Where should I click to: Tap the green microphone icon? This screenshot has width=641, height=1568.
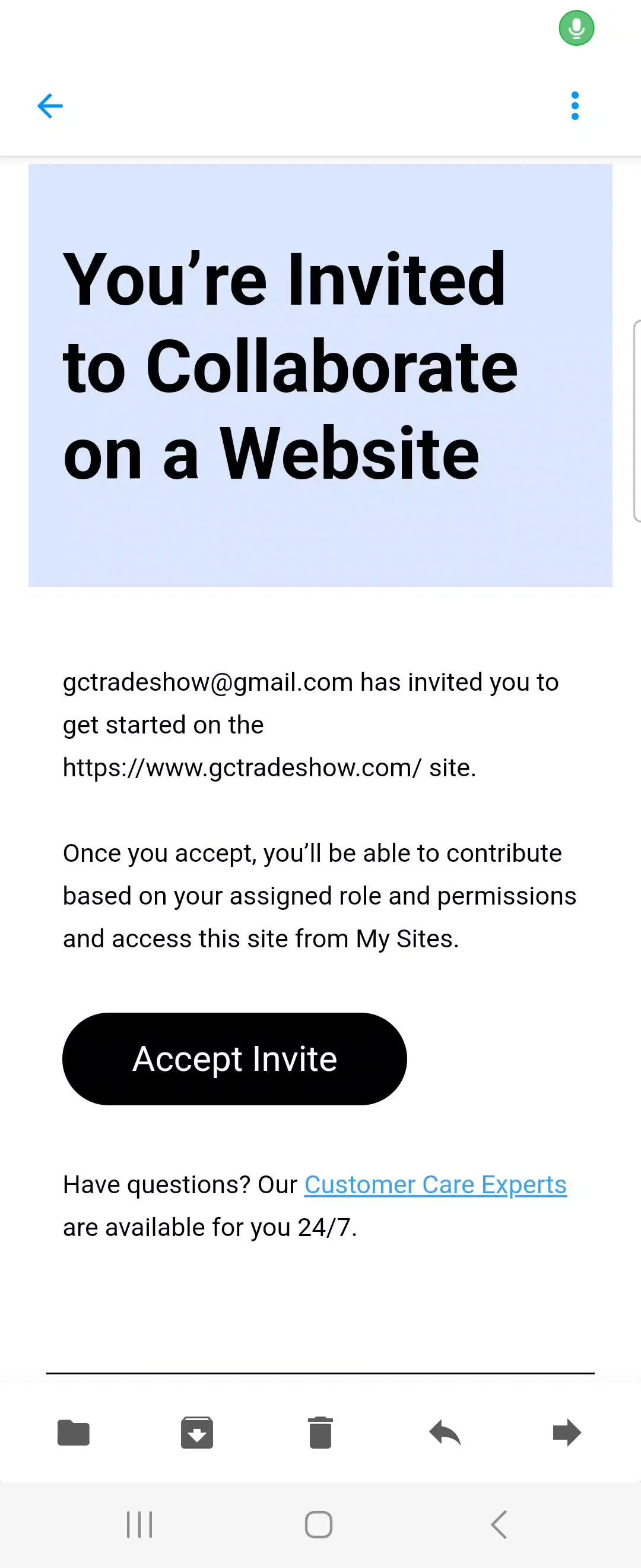[576, 28]
